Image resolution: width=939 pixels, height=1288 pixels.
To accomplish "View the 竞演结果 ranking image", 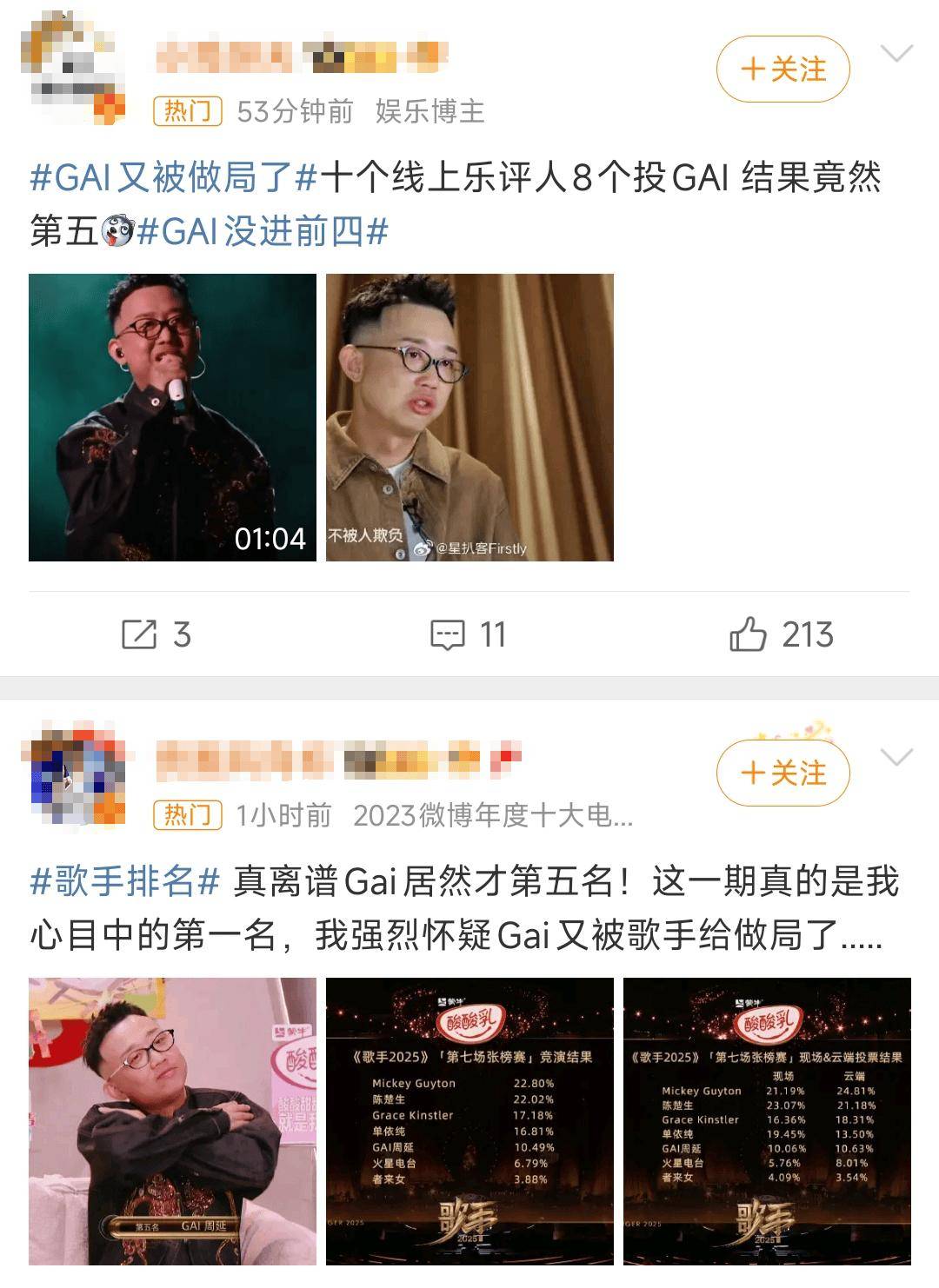I will [x=469, y=1121].
